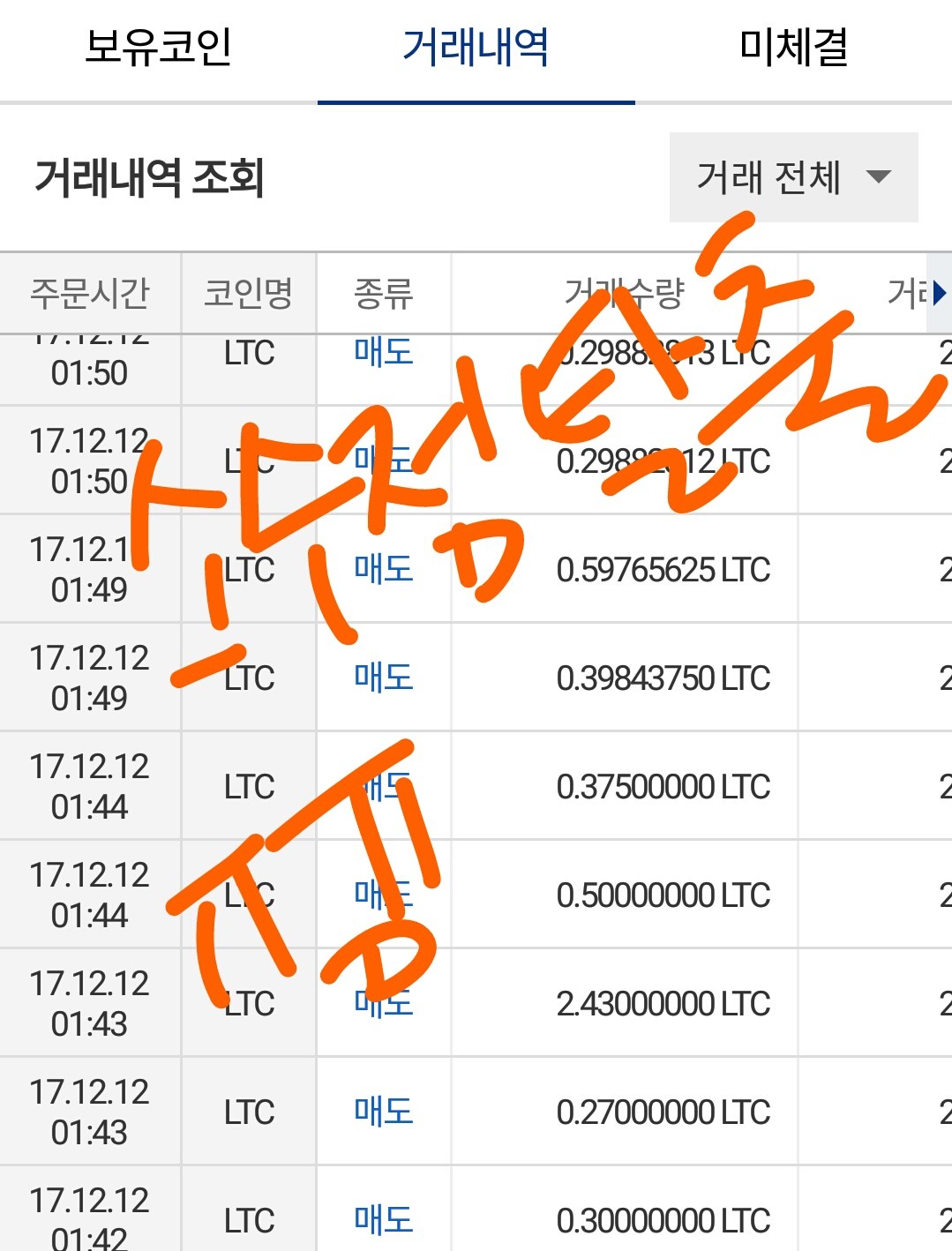Click 매도 on the 0.27000000 LTC row
The width and height of the screenshot is (952, 1251).
pos(383,1110)
